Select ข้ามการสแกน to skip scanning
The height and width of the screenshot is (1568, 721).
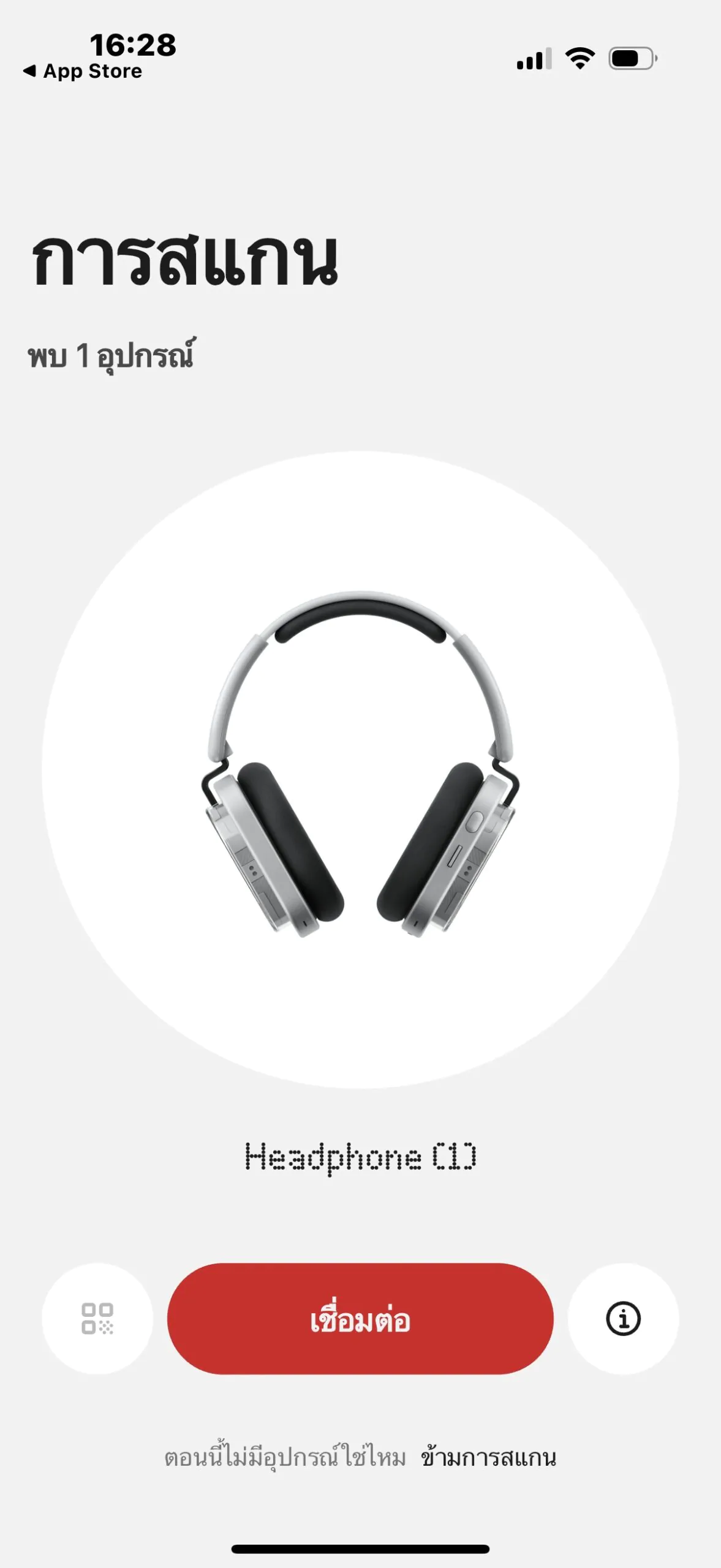488,1457
